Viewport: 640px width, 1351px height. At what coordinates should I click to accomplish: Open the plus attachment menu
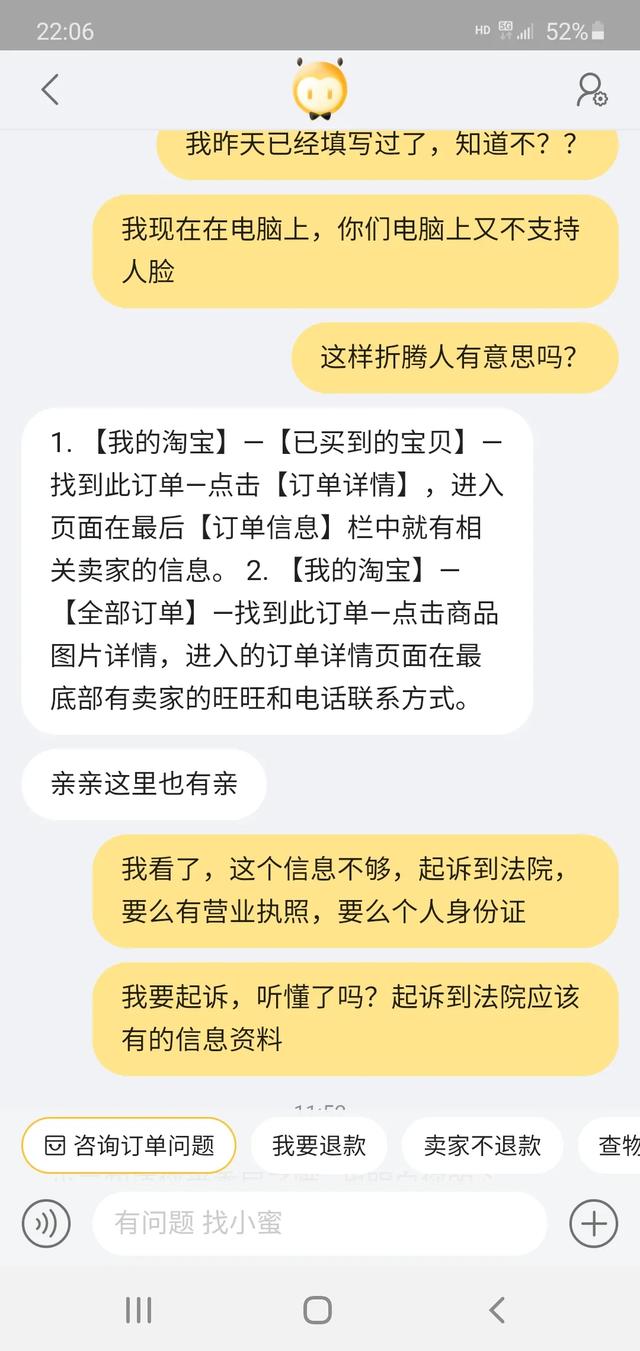pos(593,1223)
